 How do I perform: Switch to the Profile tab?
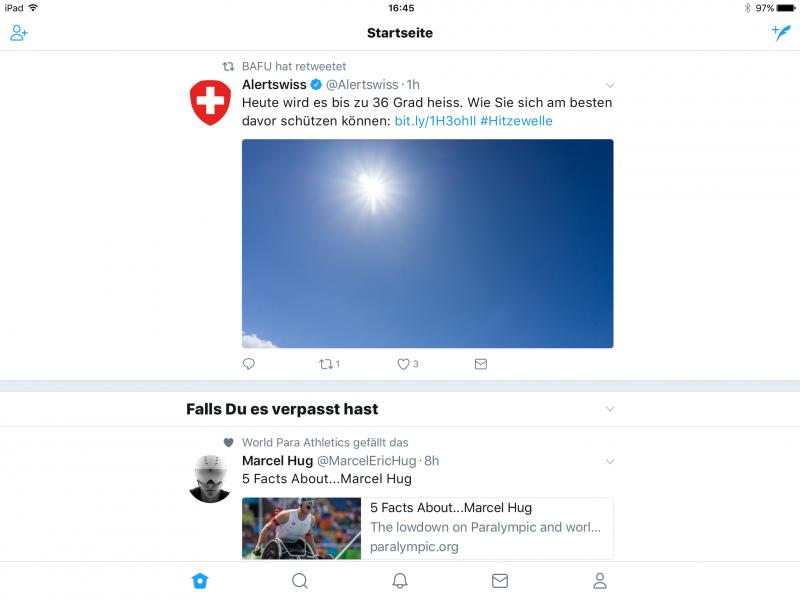click(600, 581)
